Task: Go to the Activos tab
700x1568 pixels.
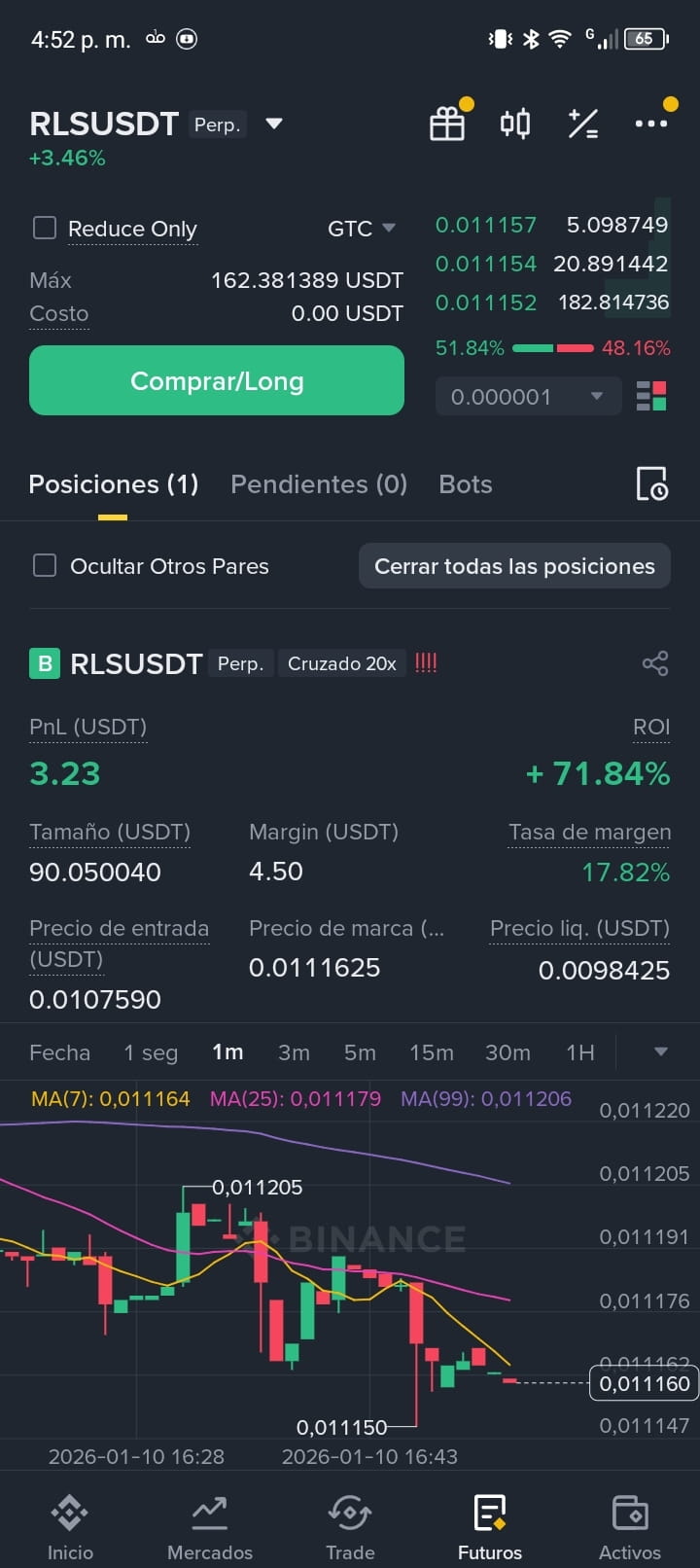Action: click(x=630, y=1525)
